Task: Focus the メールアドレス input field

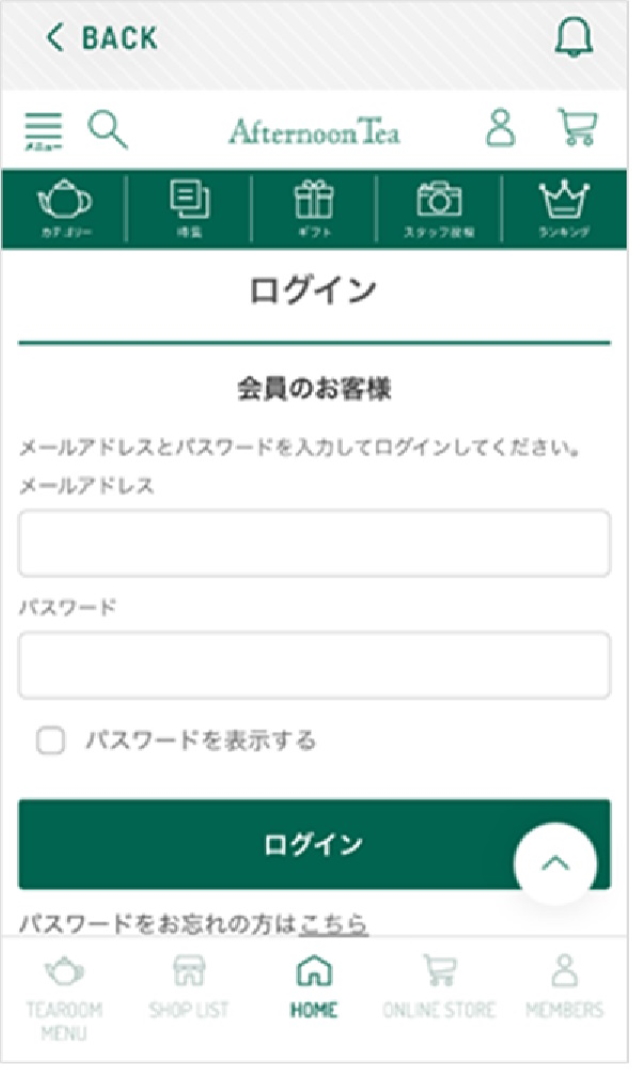Action: click(314, 543)
